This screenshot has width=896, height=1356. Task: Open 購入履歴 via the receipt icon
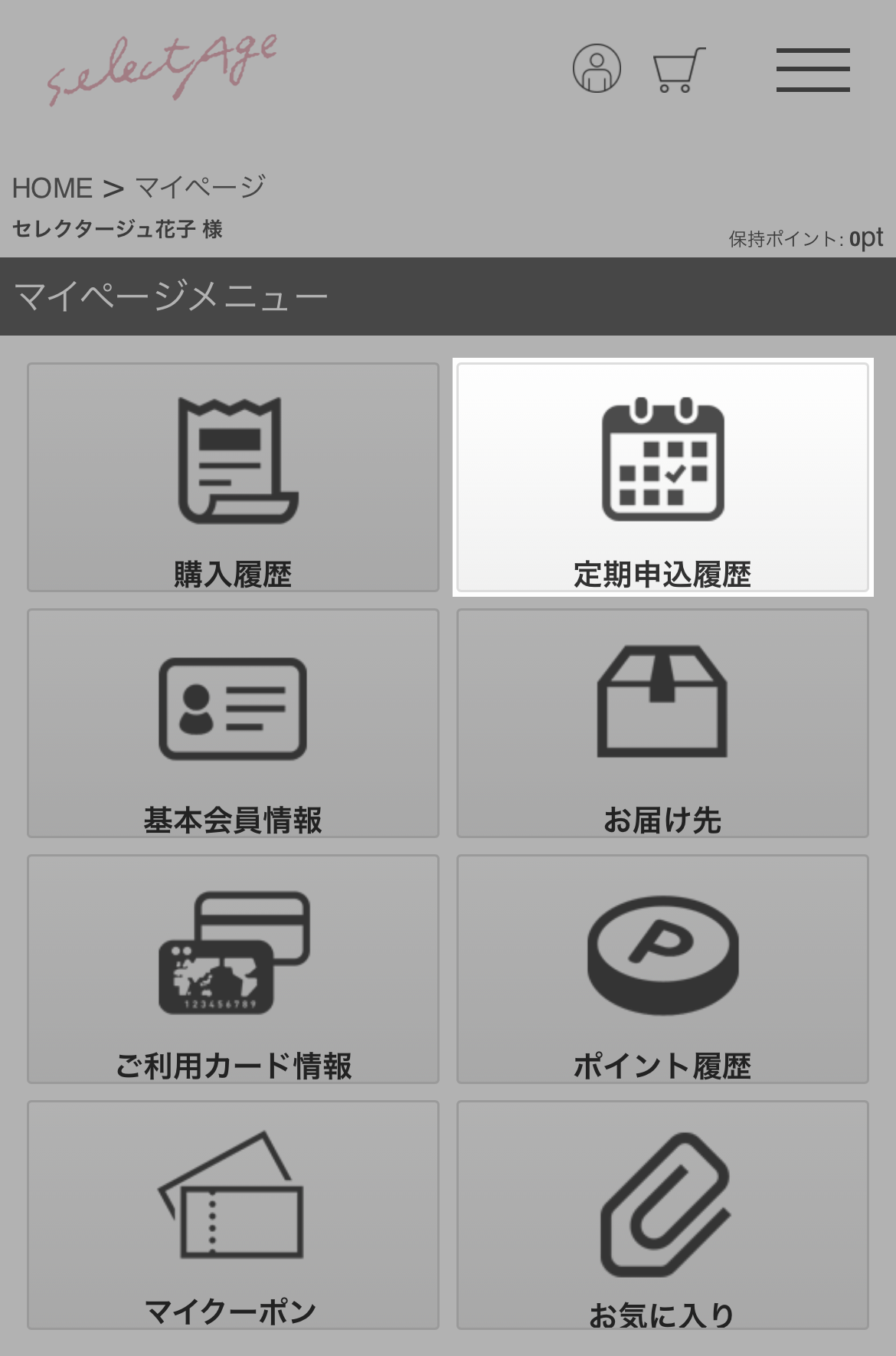click(234, 460)
